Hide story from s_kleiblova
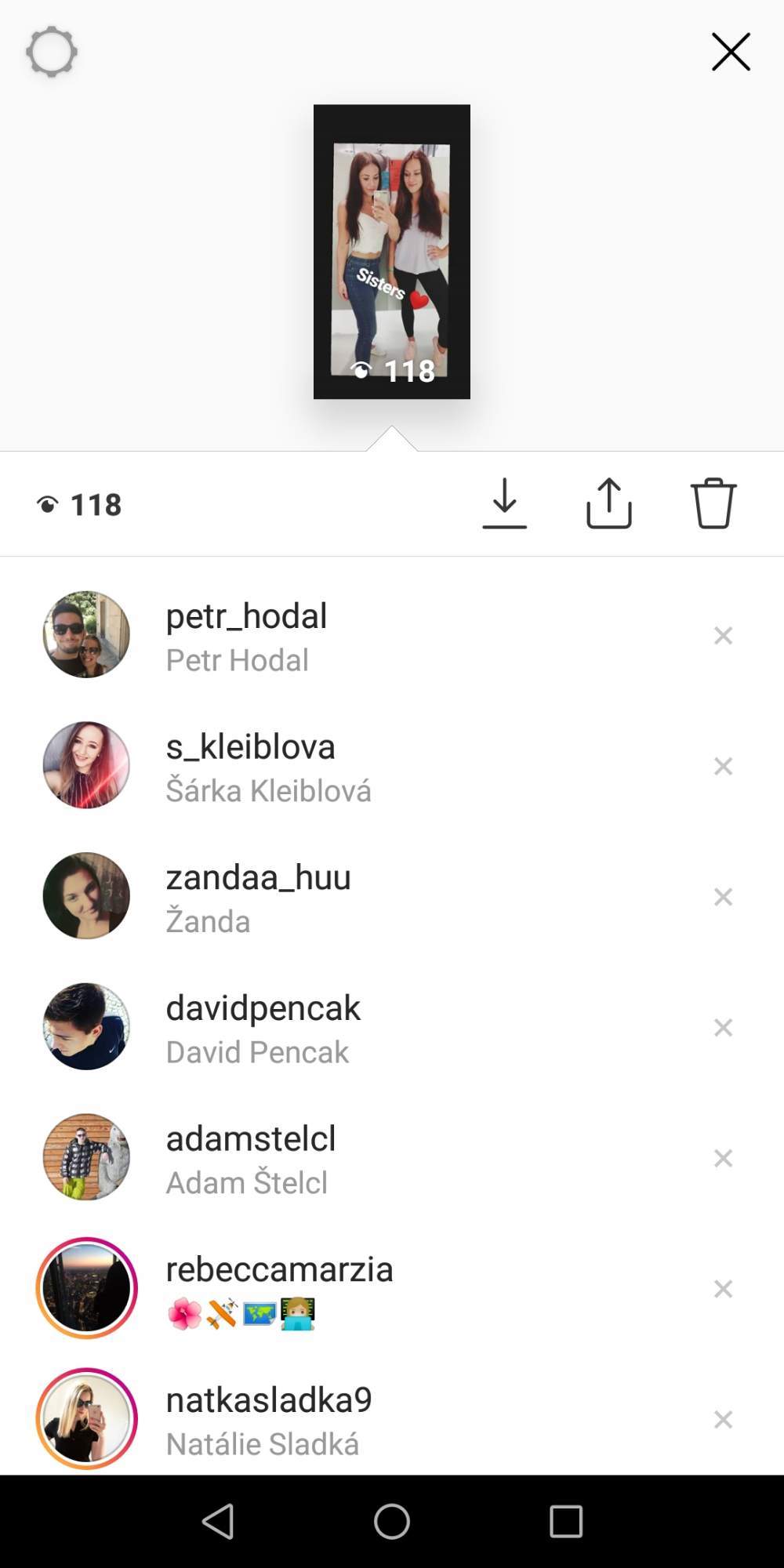 pos(723,766)
